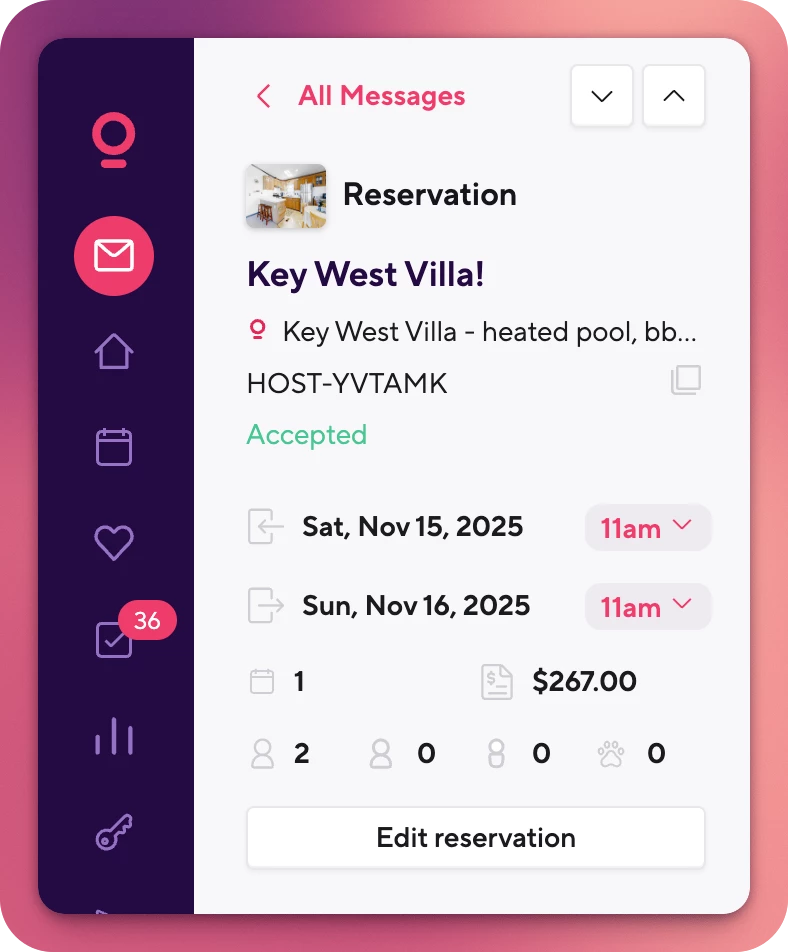Go to next message with down chevron

click(601, 96)
